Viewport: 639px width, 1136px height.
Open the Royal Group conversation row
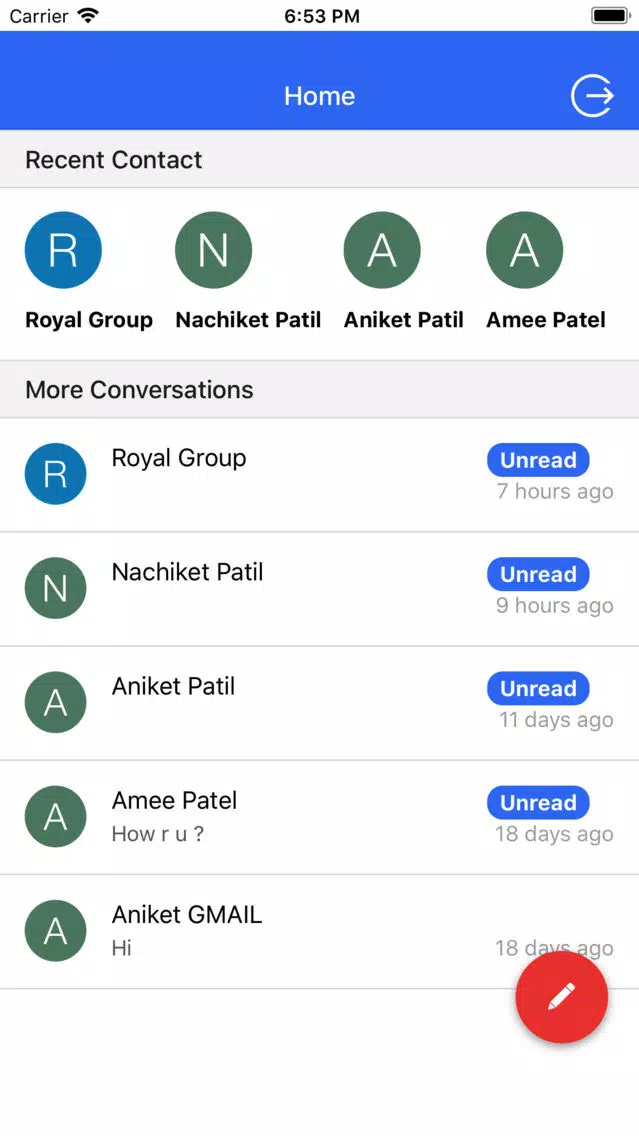point(320,475)
